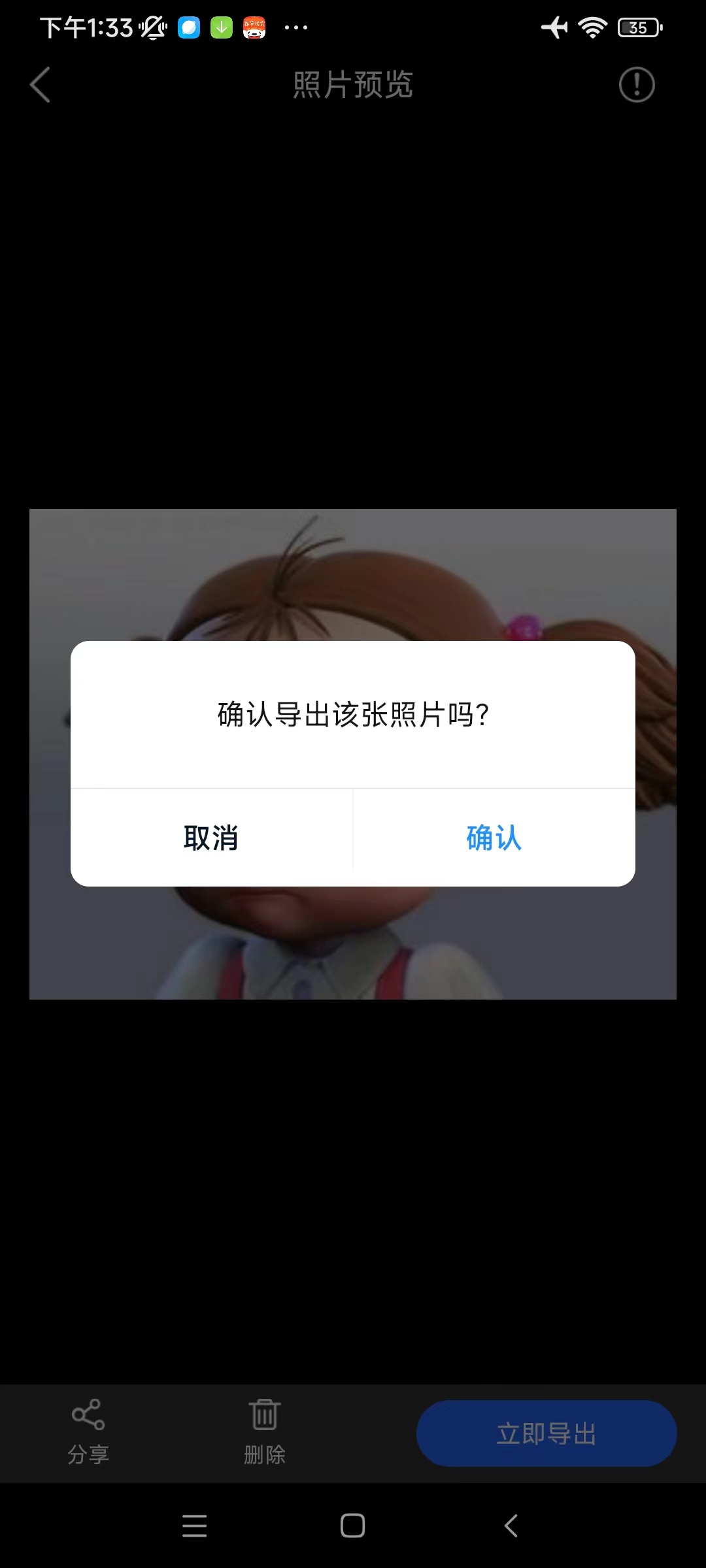Open the info exclamation icon
This screenshot has width=706, height=1568.
click(637, 85)
